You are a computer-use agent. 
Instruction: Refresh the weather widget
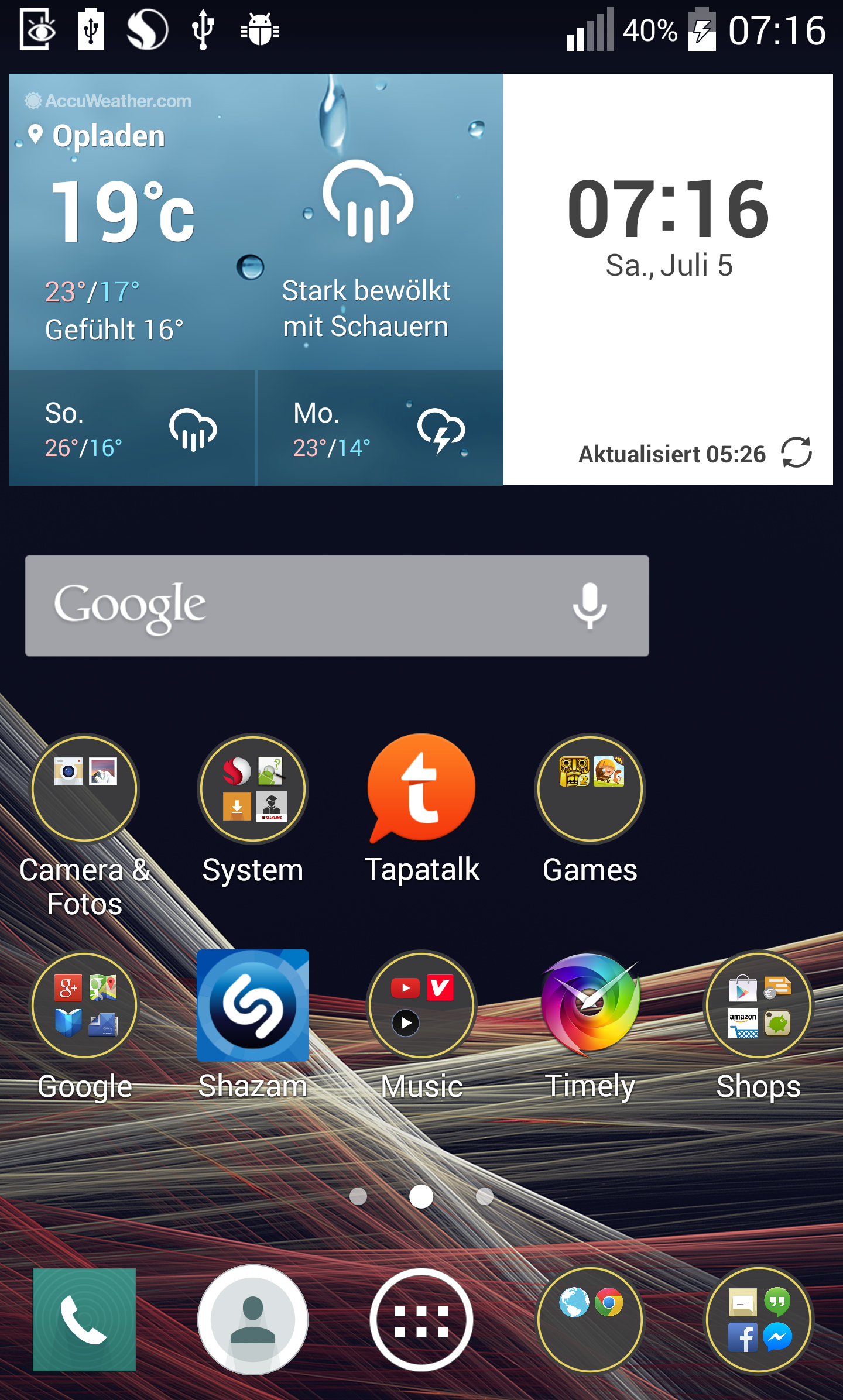(796, 452)
